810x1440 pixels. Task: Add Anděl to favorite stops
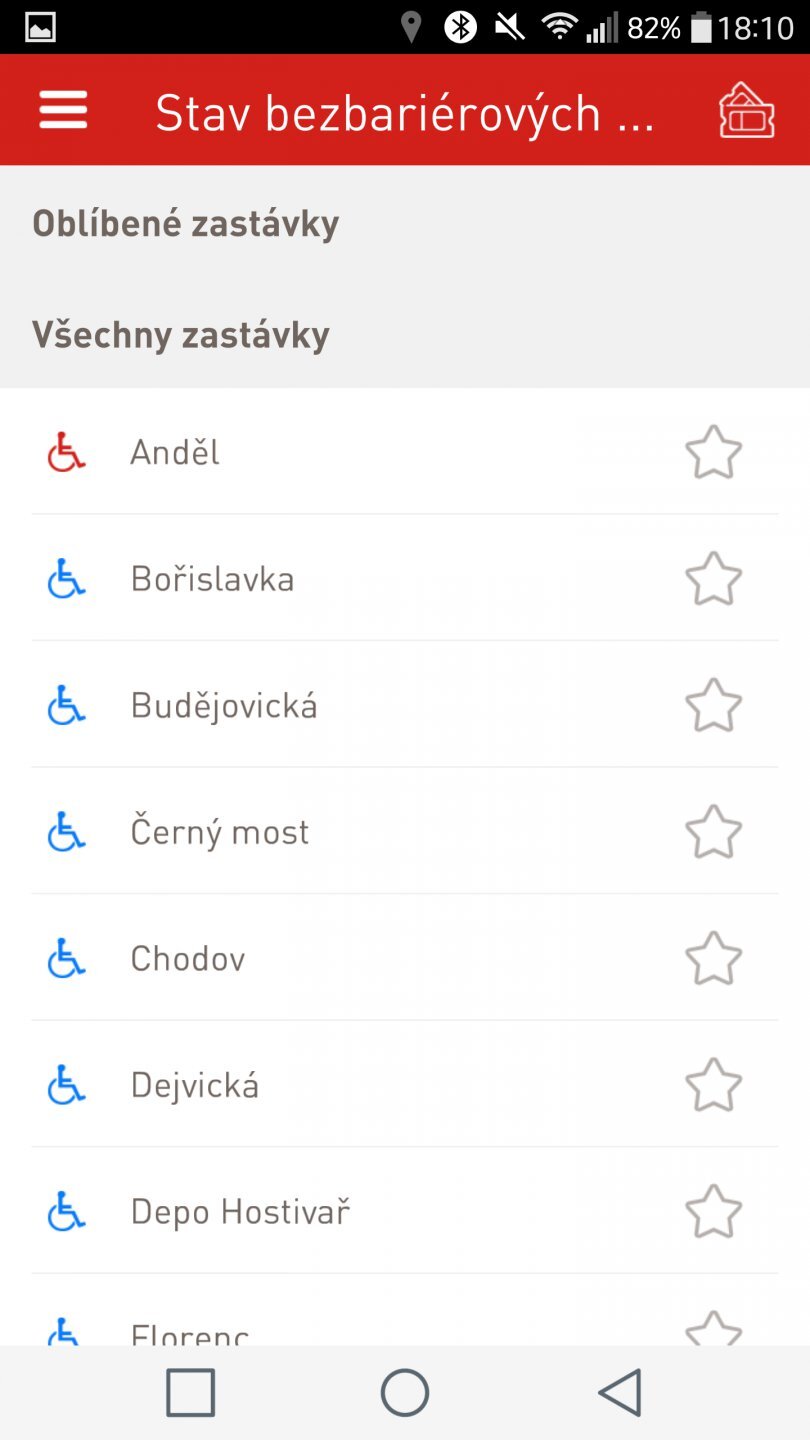[x=713, y=453]
